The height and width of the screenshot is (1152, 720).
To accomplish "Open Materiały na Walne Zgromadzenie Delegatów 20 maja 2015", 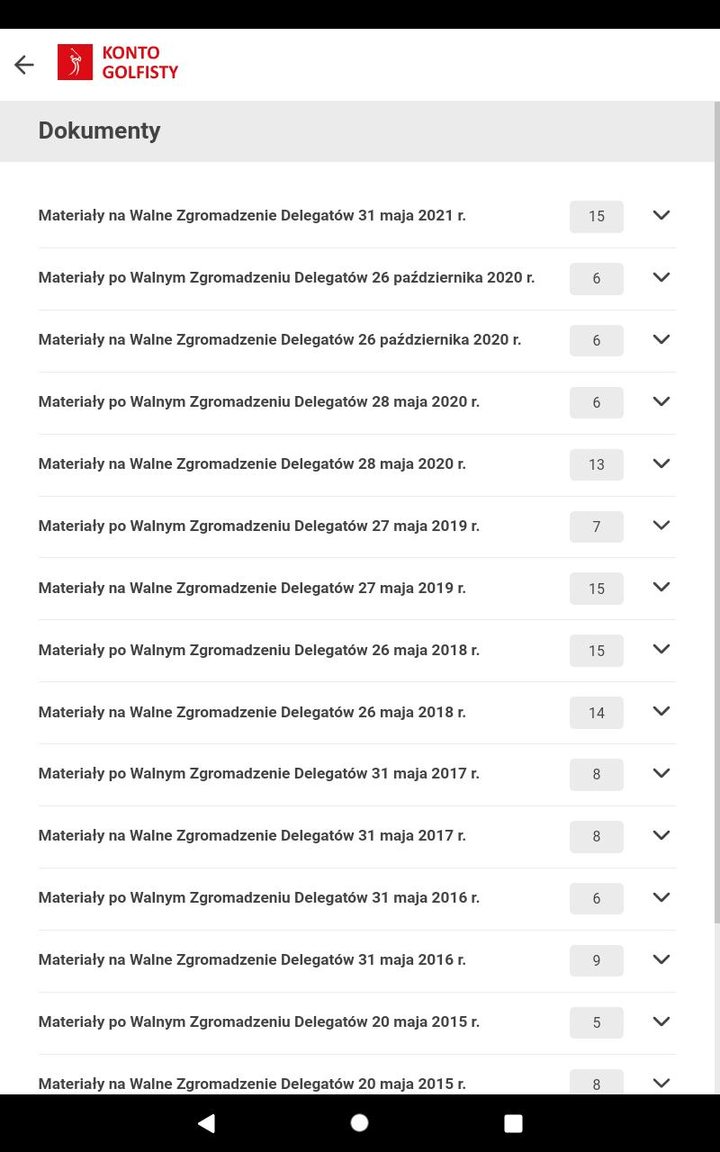I will click(x=250, y=1083).
